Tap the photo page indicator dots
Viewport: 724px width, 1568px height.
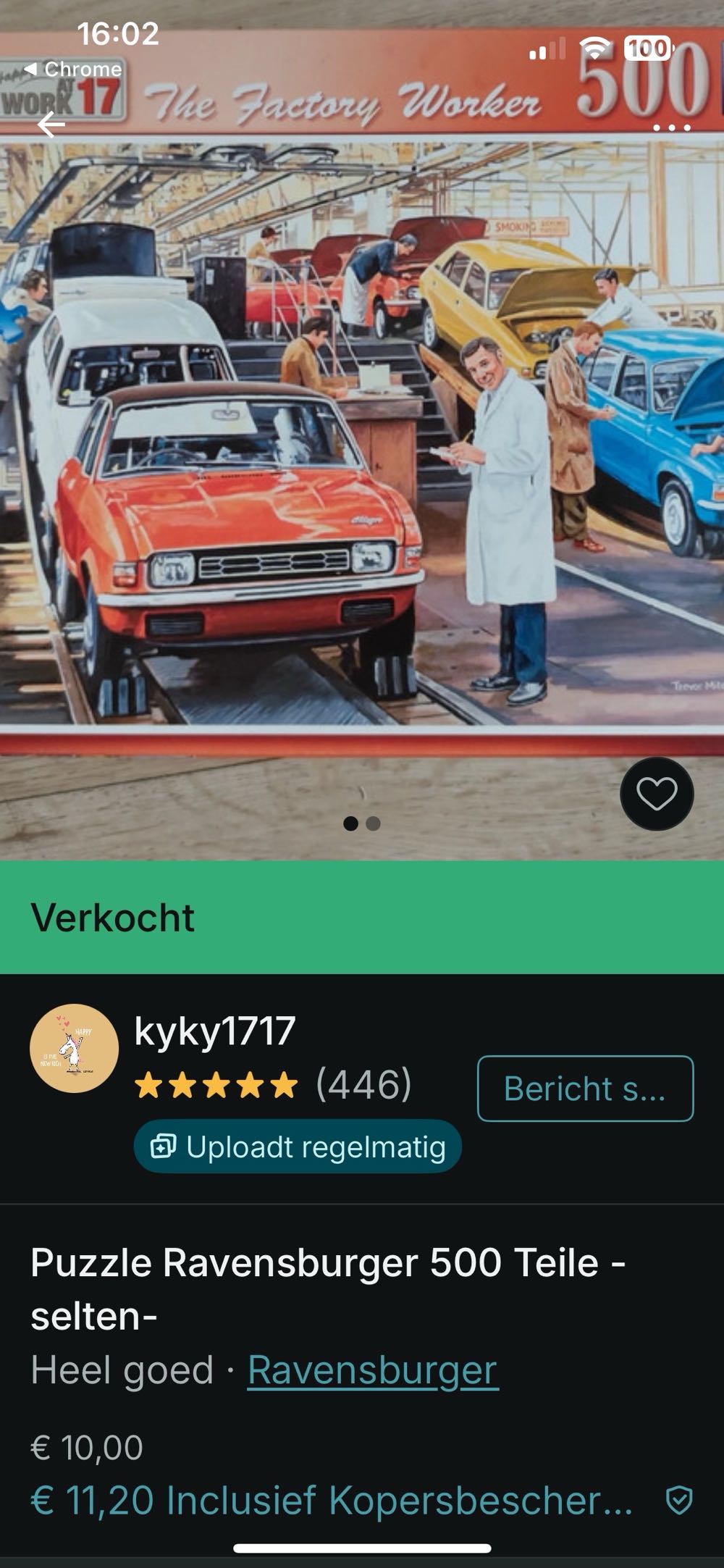point(362,823)
